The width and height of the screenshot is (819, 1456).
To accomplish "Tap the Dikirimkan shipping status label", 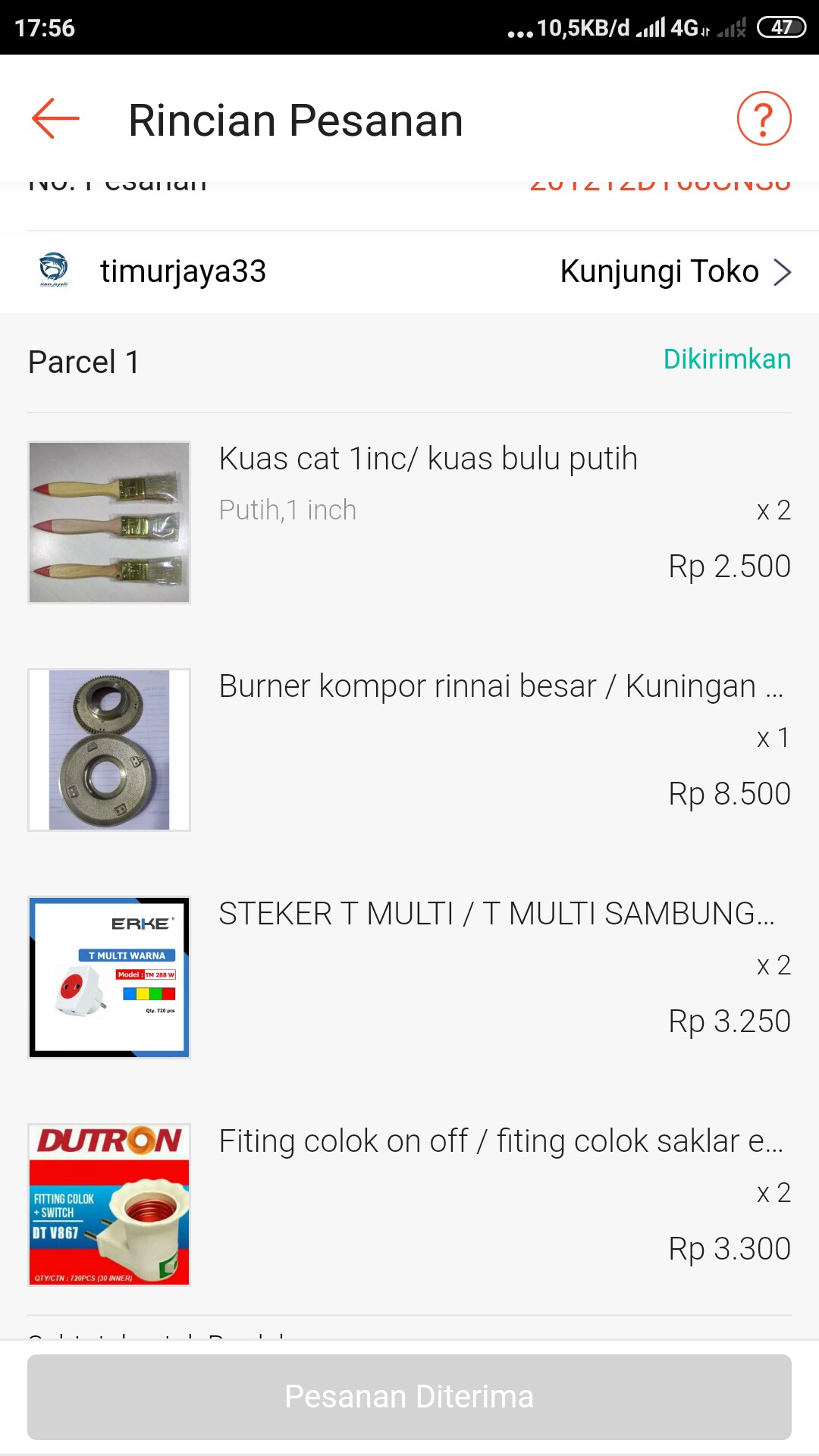I will click(726, 359).
